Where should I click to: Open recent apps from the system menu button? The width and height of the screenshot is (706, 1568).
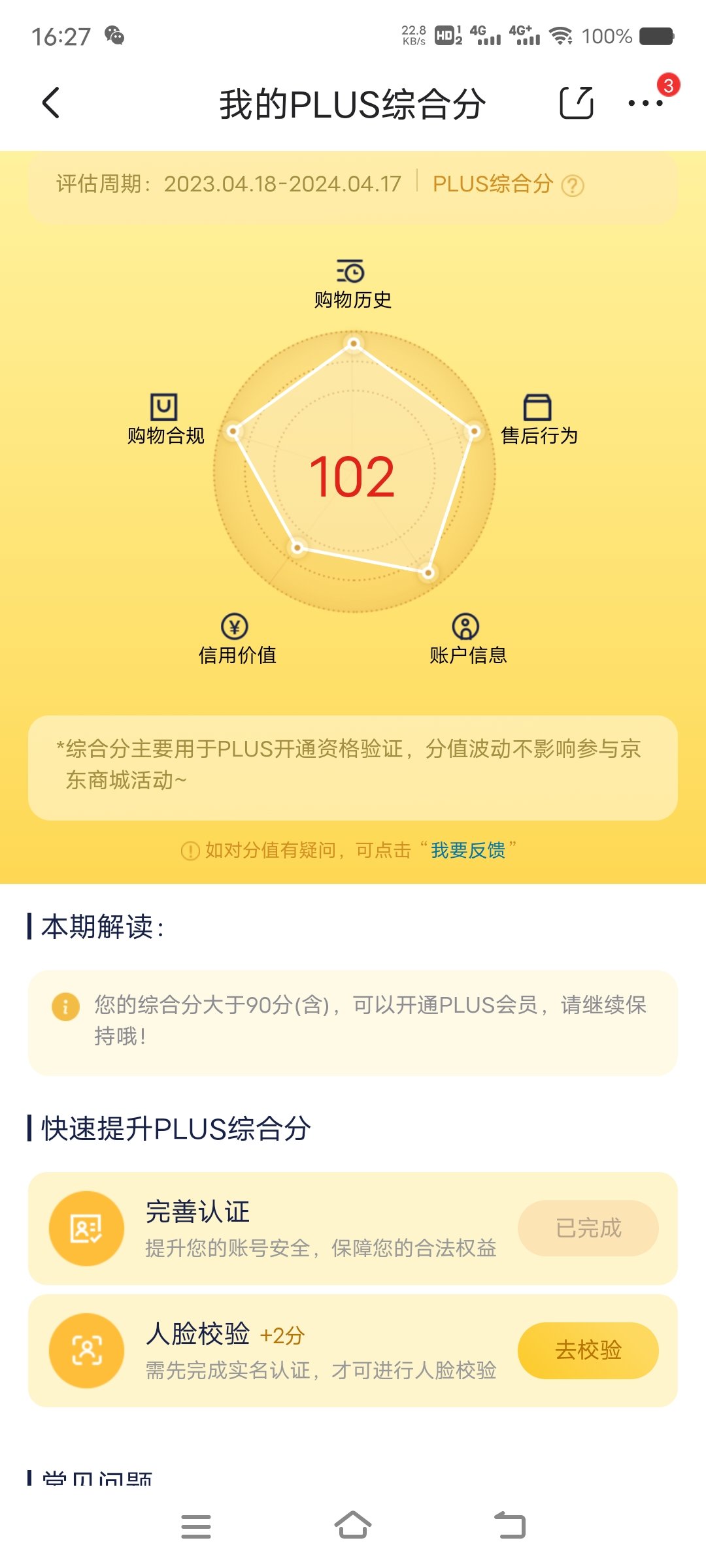point(196,1527)
